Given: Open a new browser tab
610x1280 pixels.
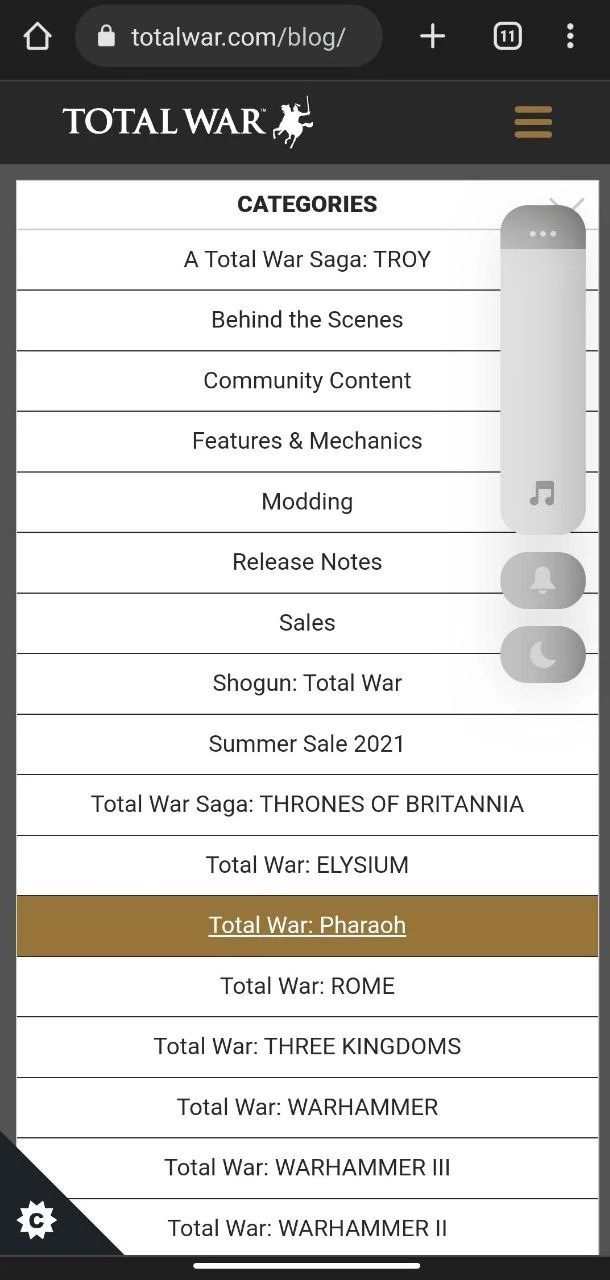Looking at the screenshot, I should [x=432, y=38].
